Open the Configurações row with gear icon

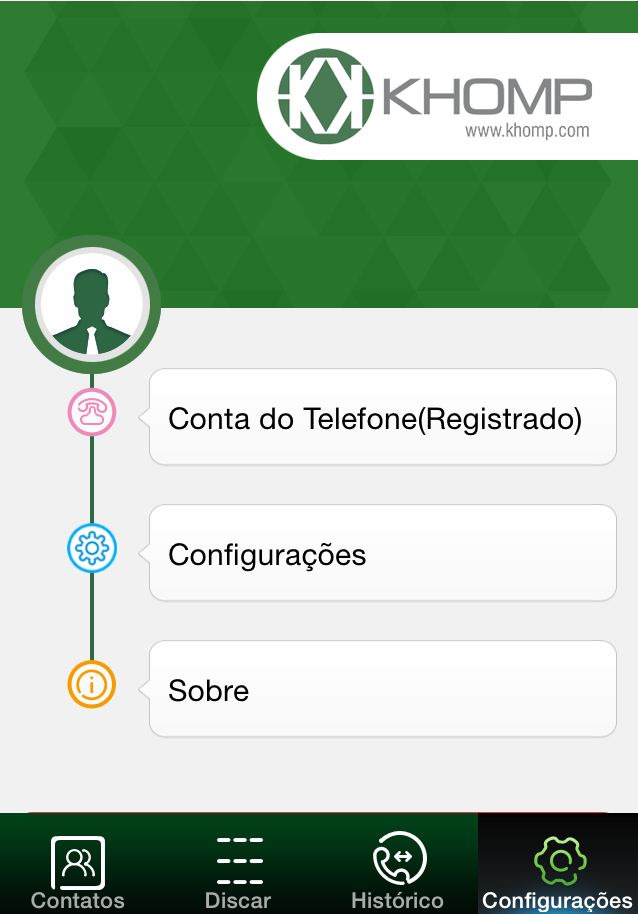pos(382,553)
